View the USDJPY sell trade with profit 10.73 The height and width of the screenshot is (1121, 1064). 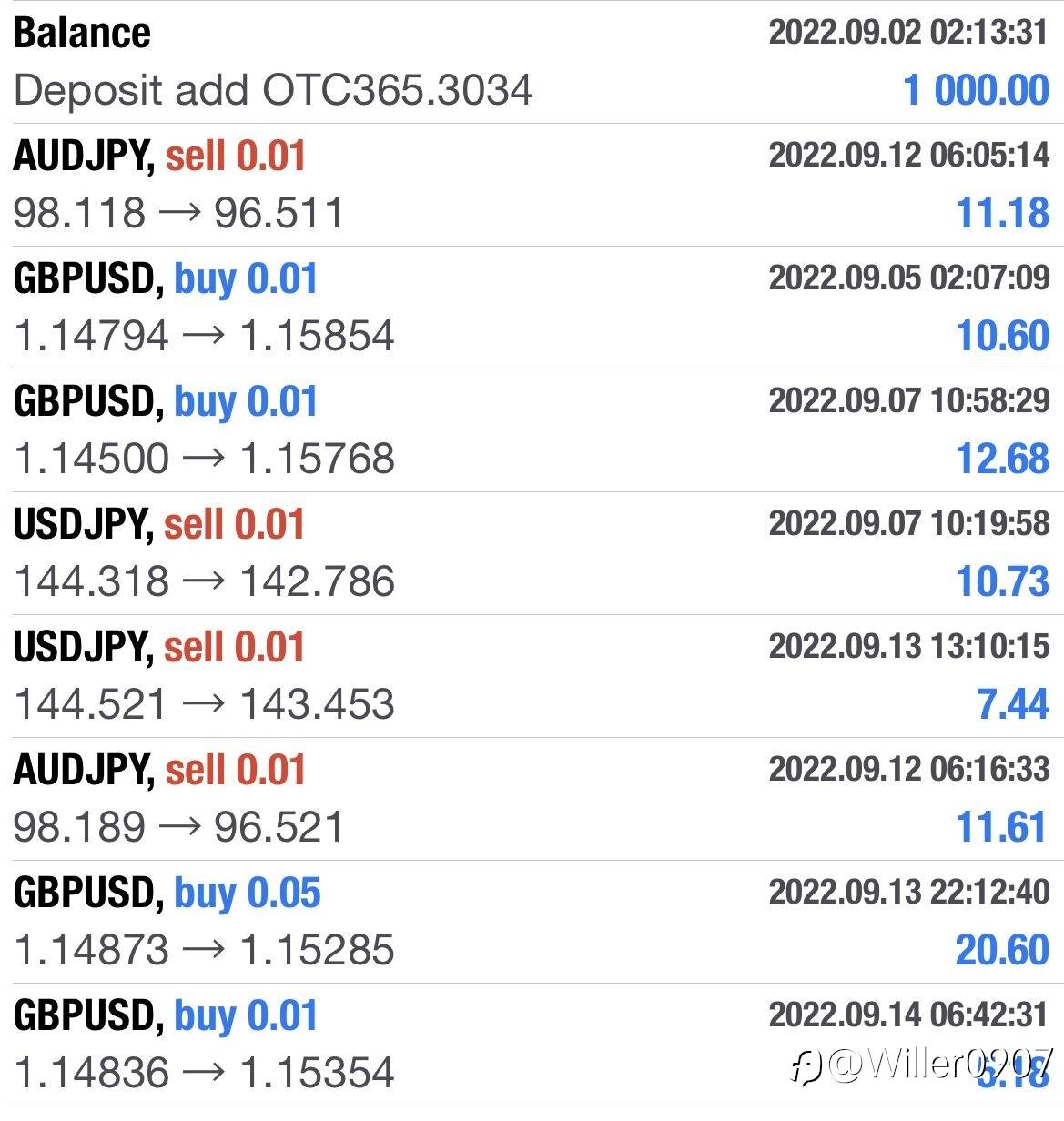[532, 553]
